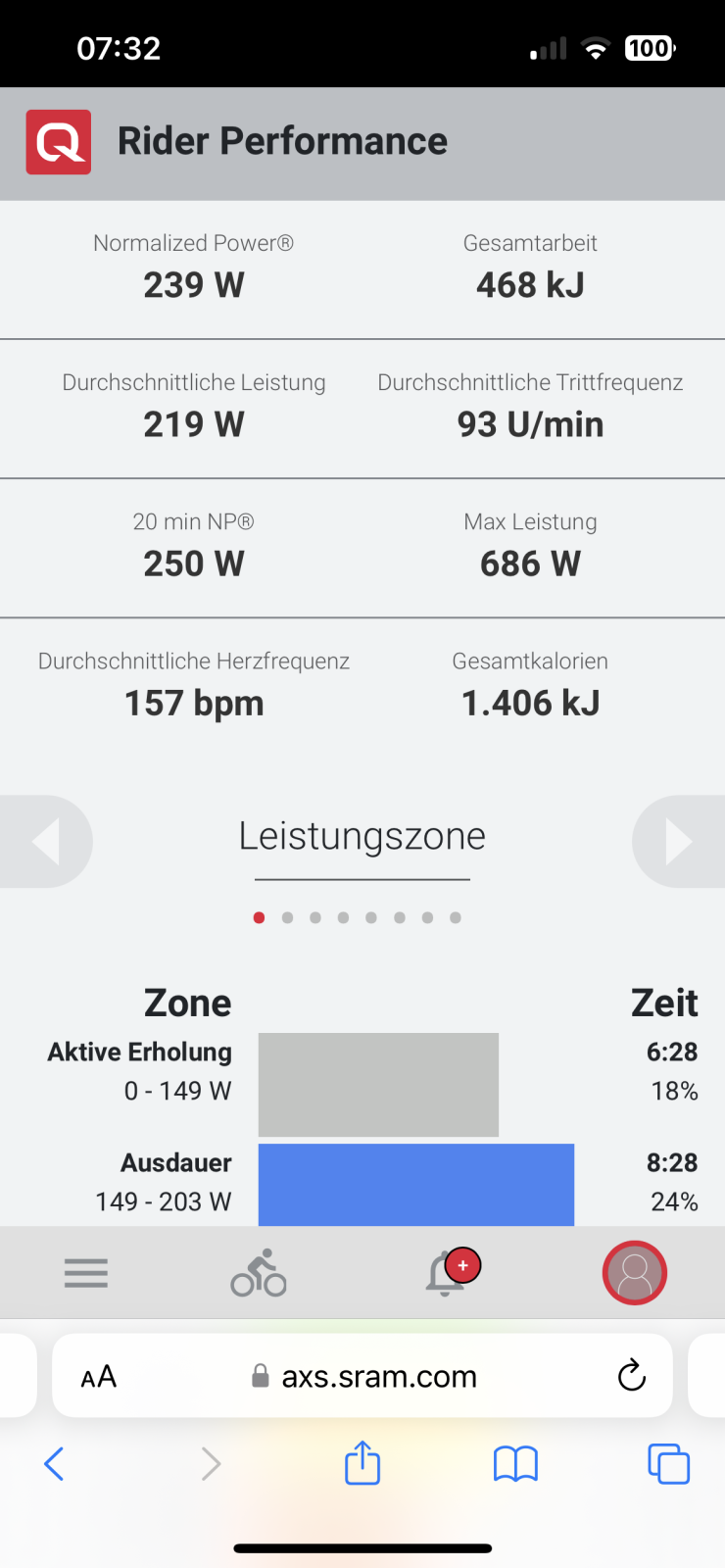Open the hamburger menu
The height and width of the screenshot is (1568, 725).
[x=86, y=1273]
